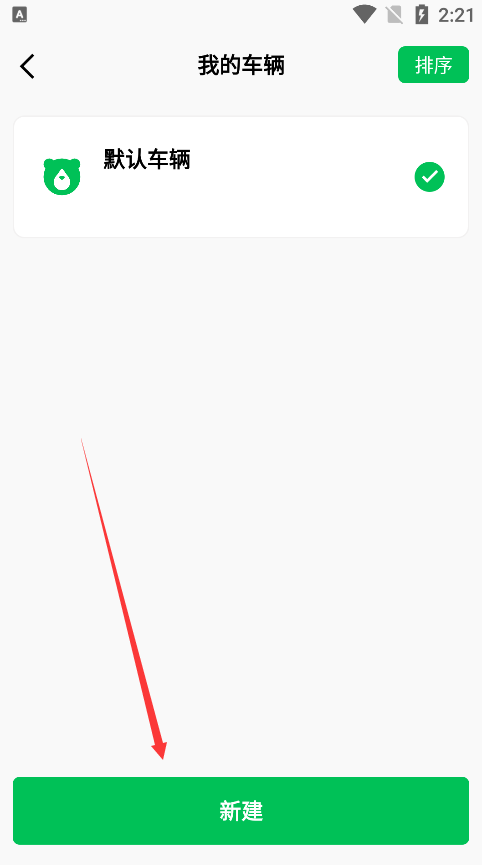Select the green checkmark on 默认车辆

pos(430,177)
